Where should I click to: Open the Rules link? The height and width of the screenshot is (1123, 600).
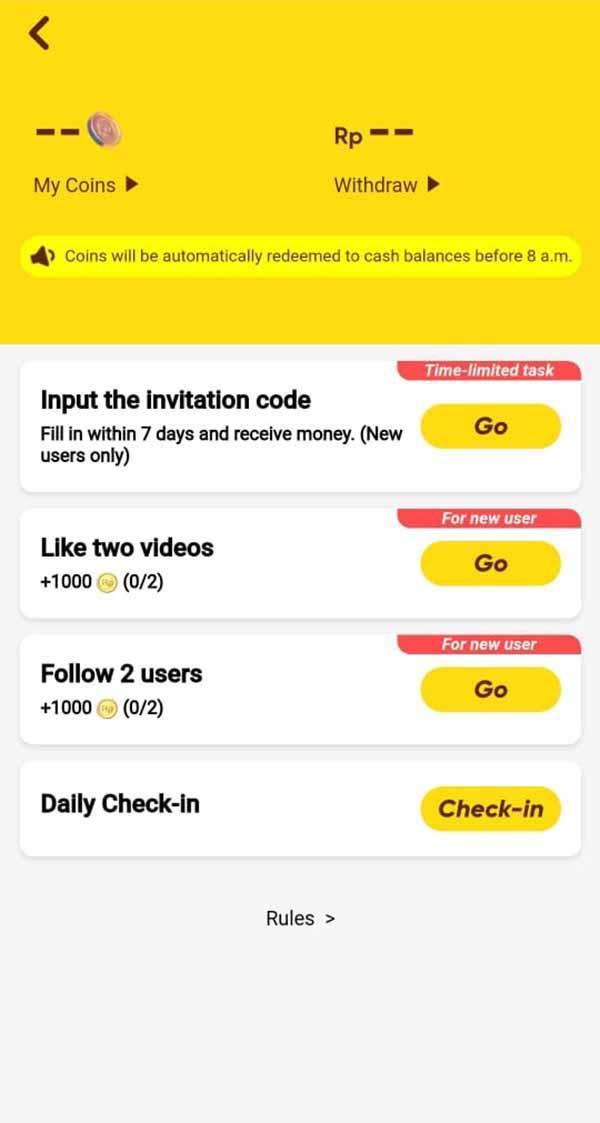299,918
